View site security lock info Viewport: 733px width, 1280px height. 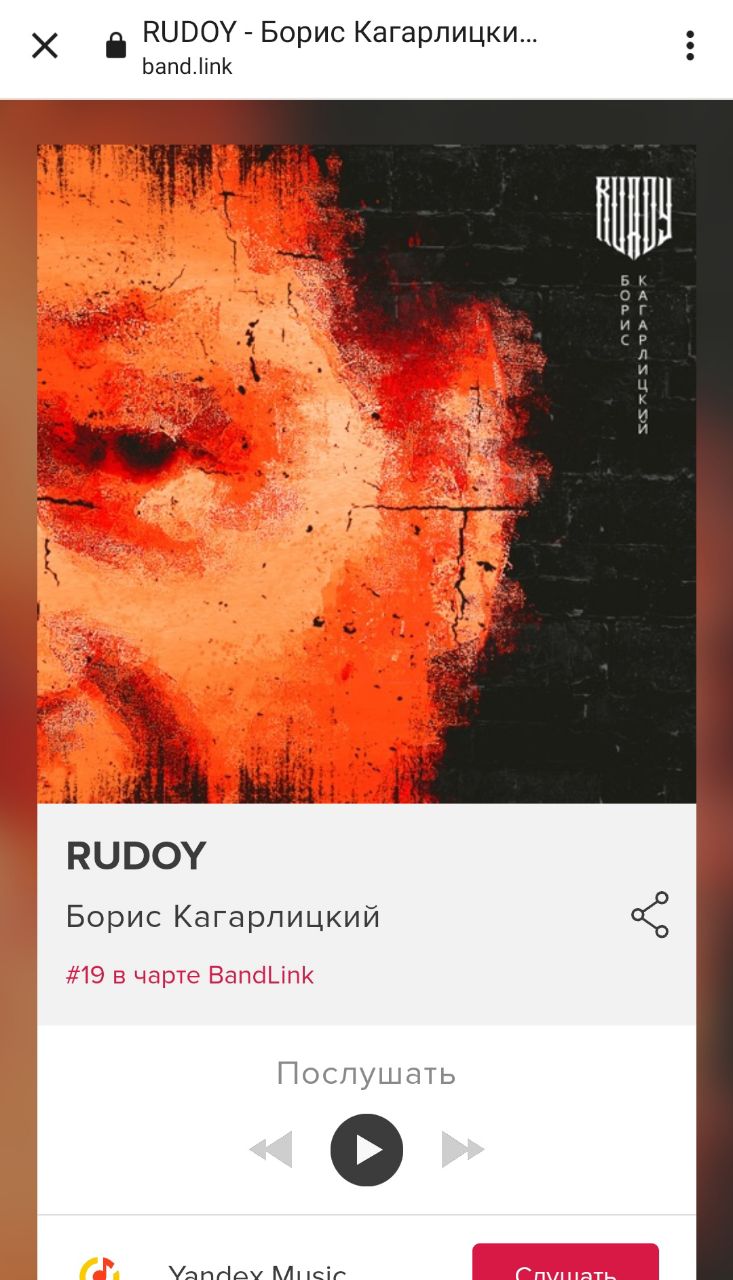coord(116,46)
